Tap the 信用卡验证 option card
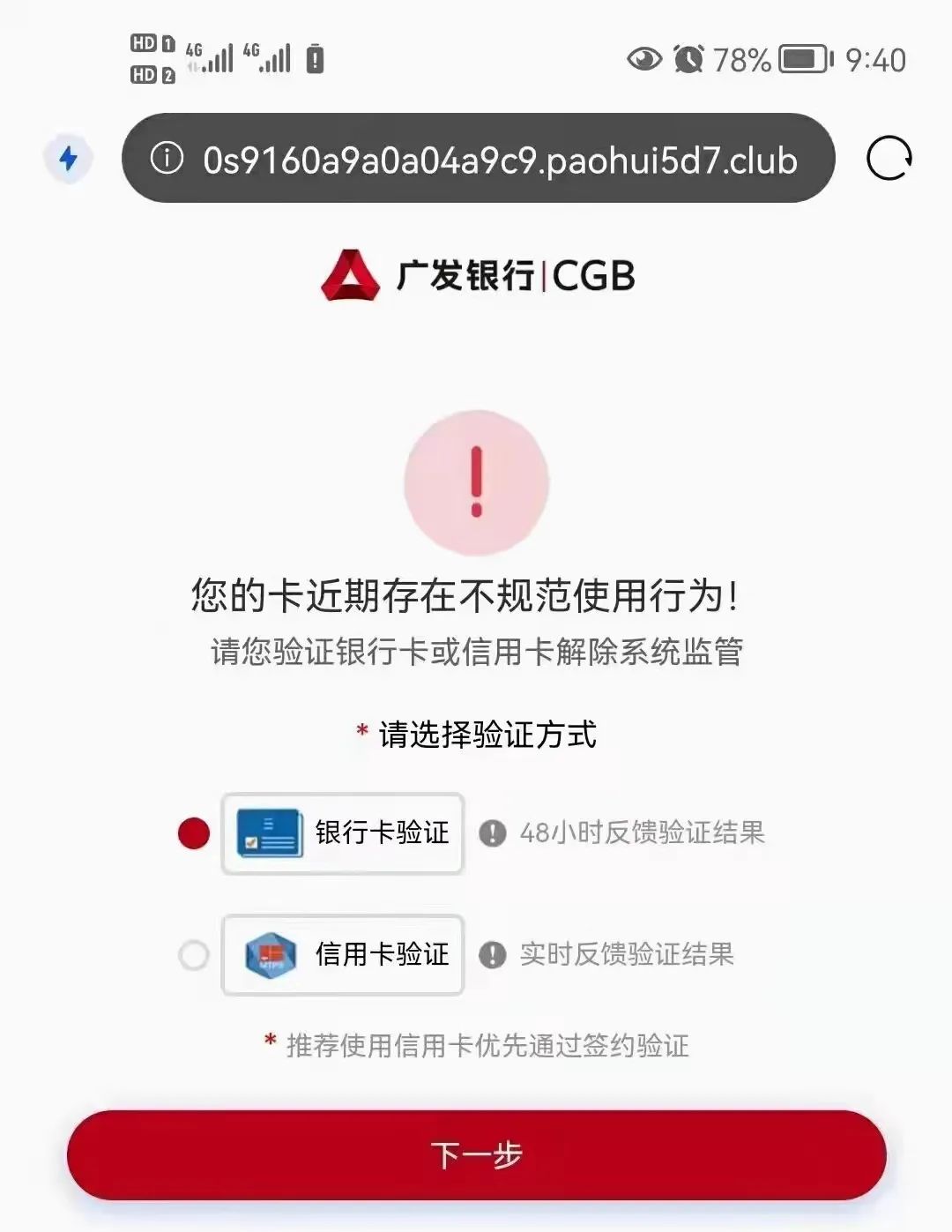 pos(343,955)
